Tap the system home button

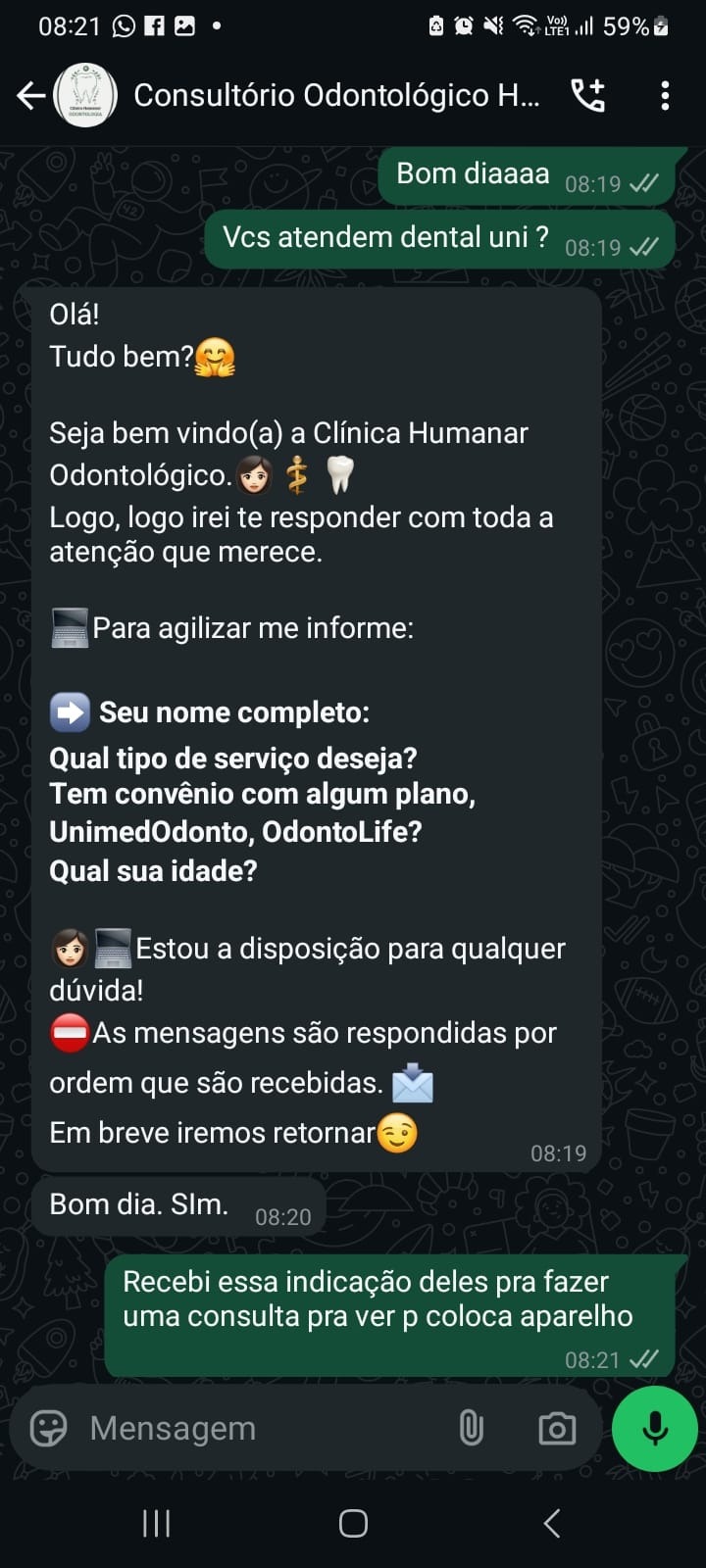pos(353,1523)
